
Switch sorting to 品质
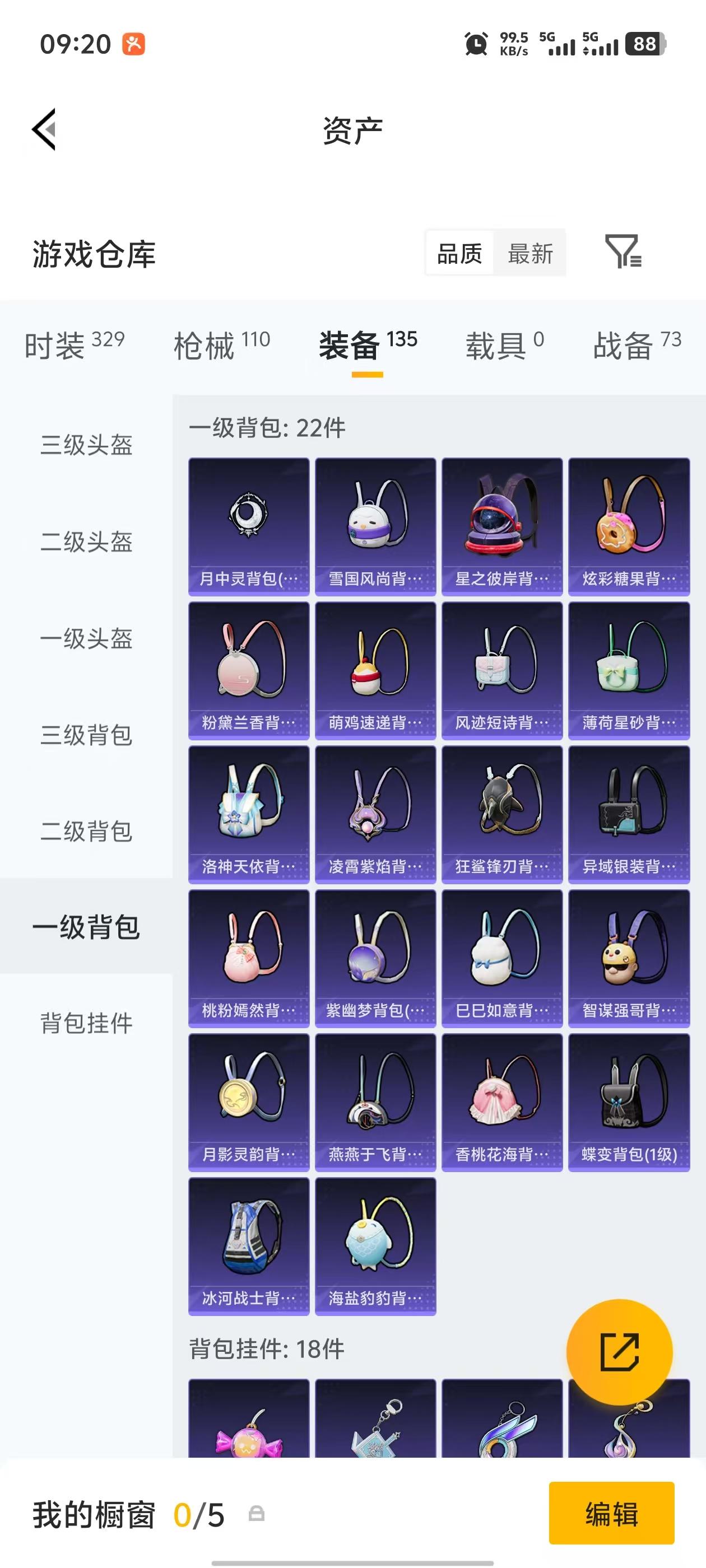[460, 254]
